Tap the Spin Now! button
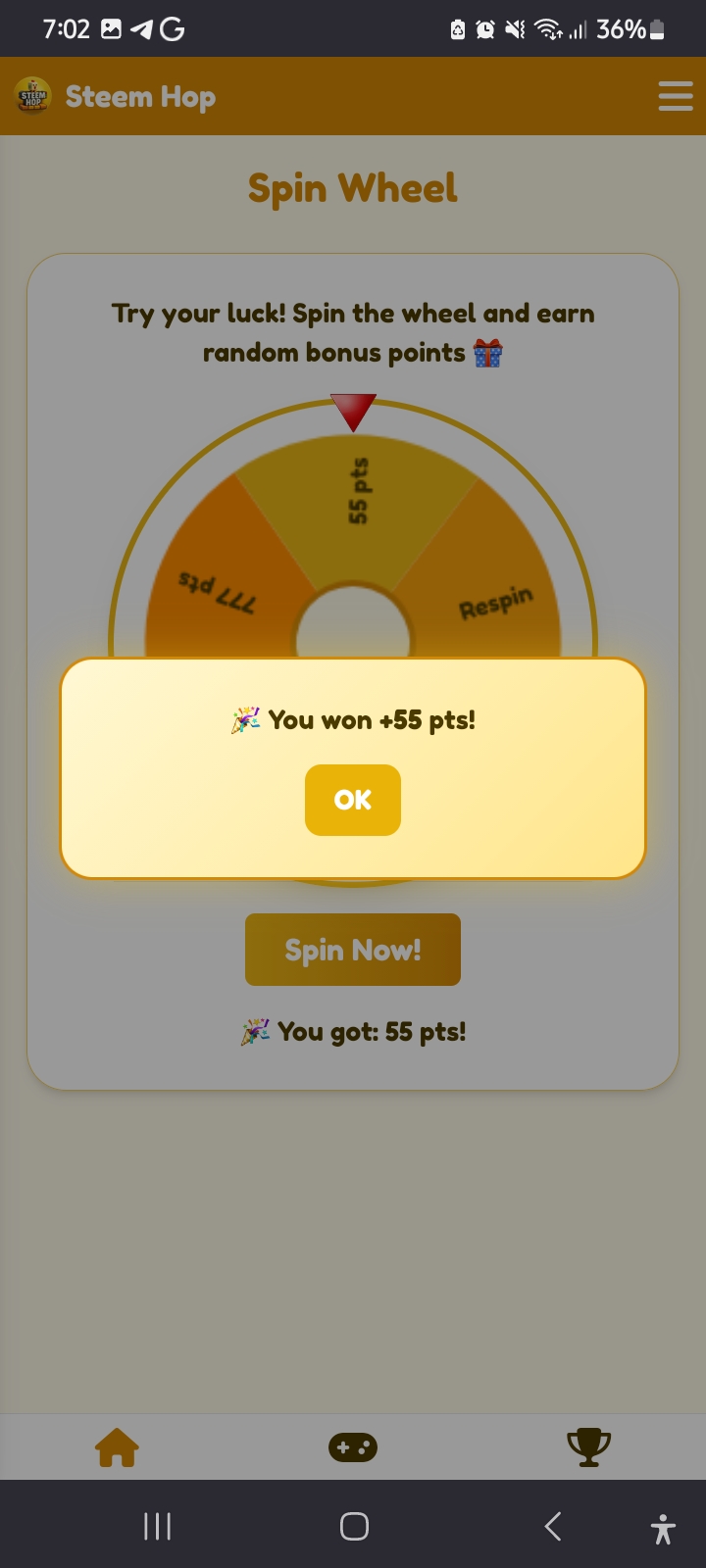The image size is (706, 1568). [x=353, y=950]
